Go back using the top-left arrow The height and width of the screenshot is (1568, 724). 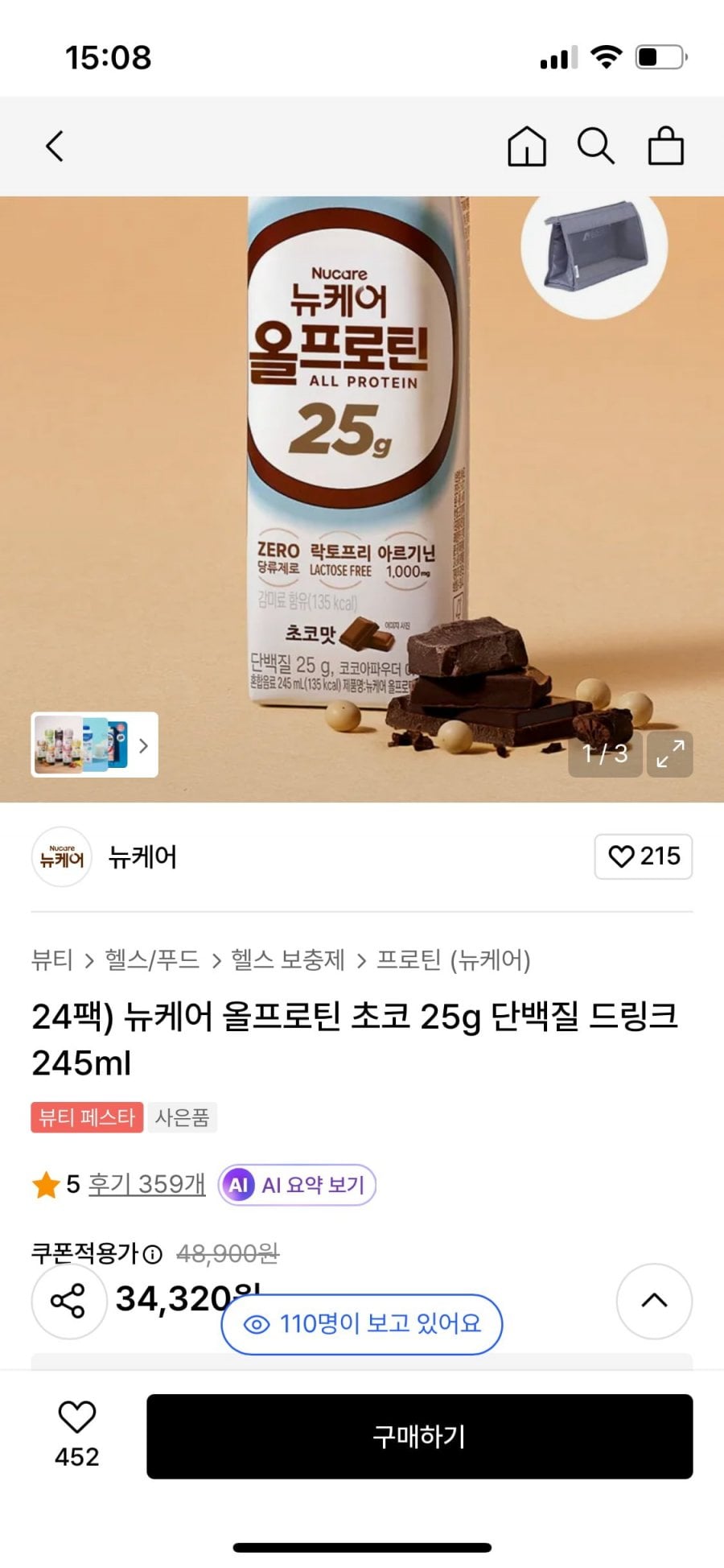(54, 146)
